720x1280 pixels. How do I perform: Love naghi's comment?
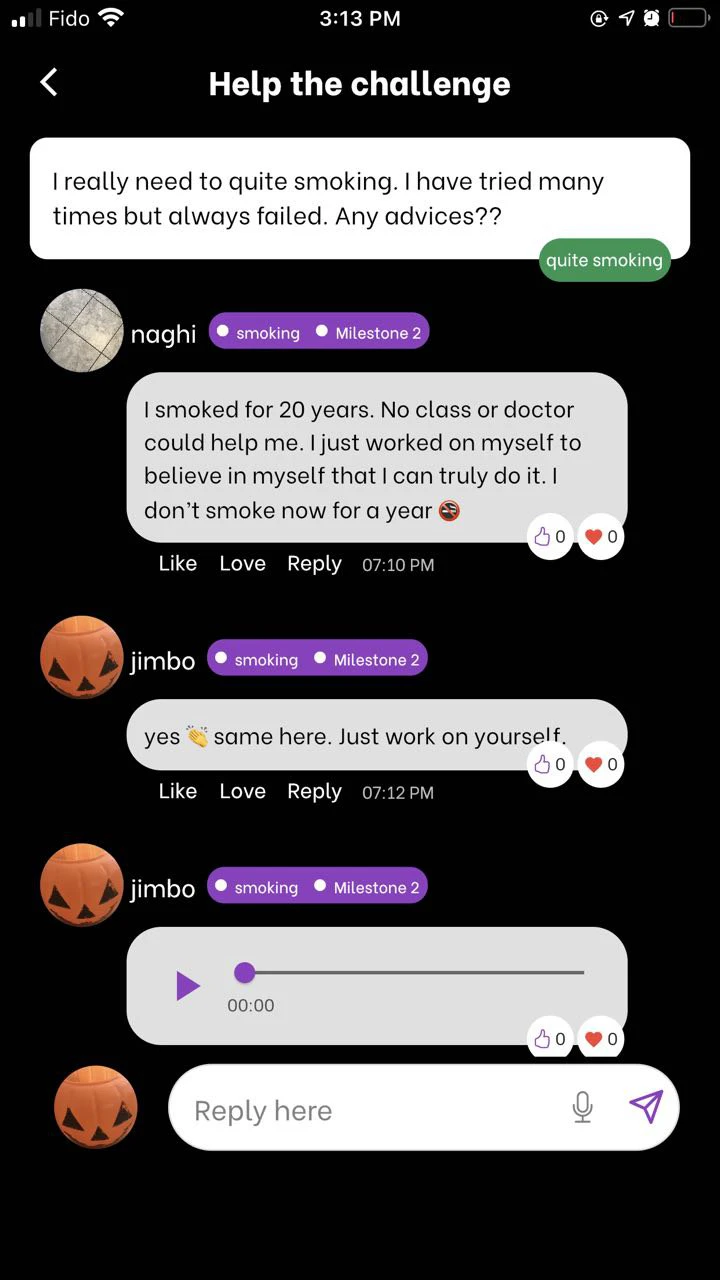pyautogui.click(x=242, y=564)
